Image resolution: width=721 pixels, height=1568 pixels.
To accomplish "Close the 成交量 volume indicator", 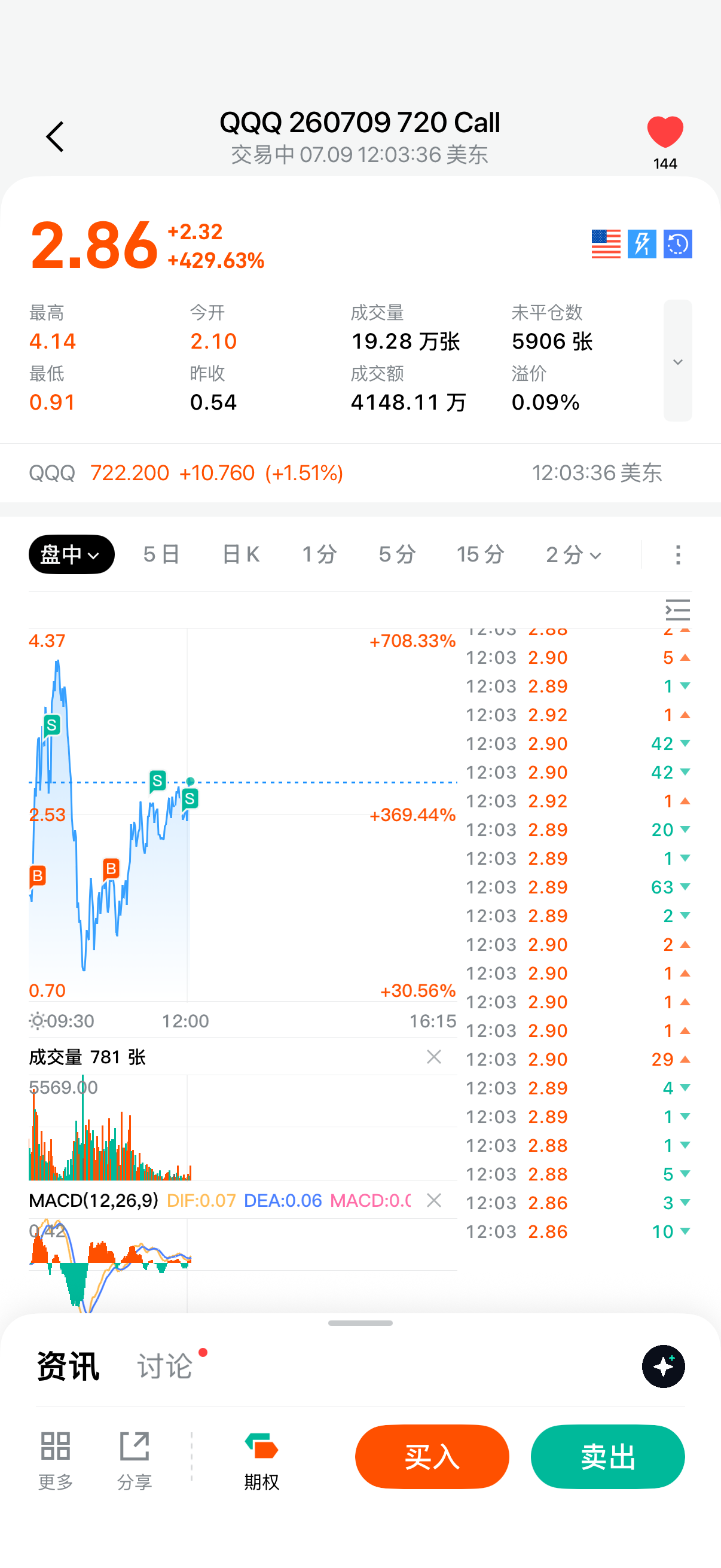I will click(x=434, y=1057).
